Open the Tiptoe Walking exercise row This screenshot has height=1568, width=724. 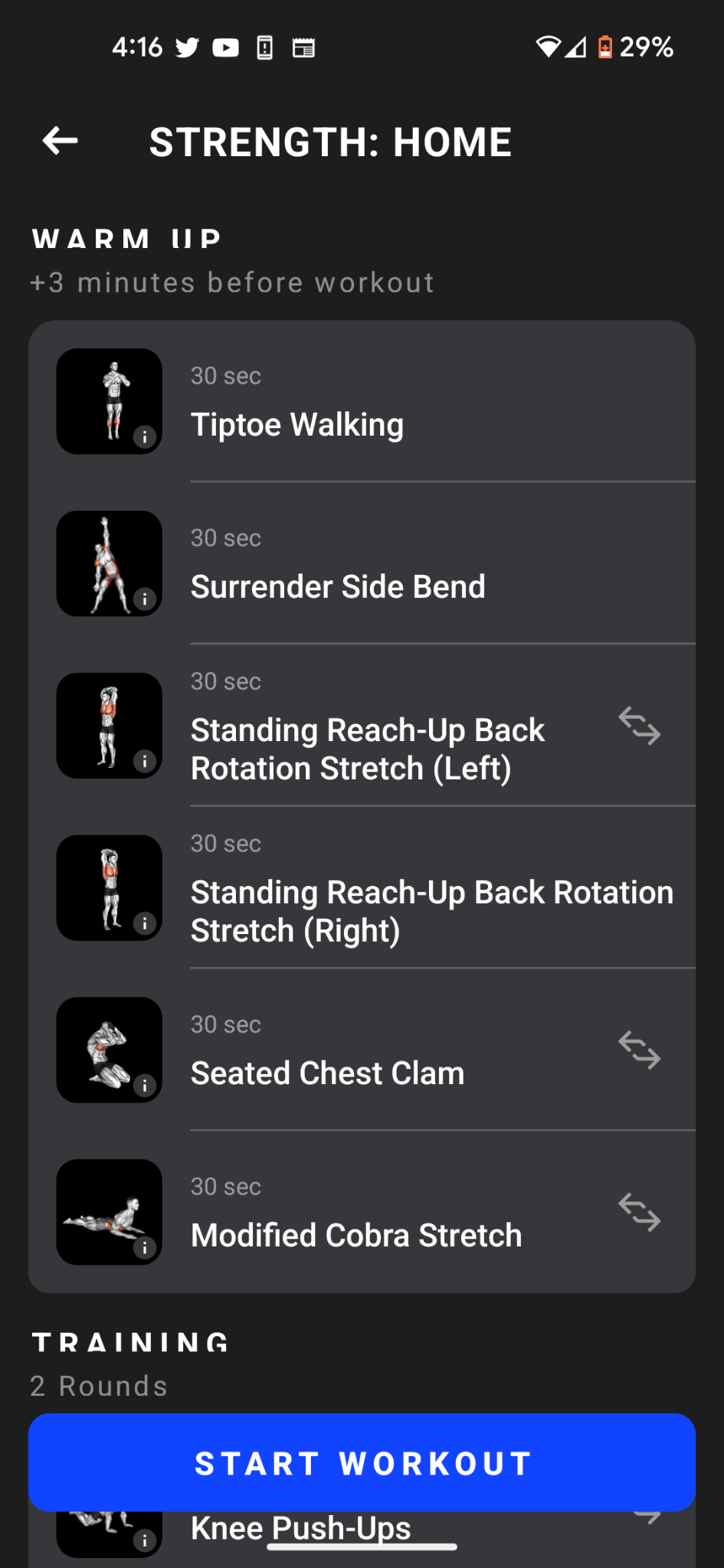coord(362,402)
